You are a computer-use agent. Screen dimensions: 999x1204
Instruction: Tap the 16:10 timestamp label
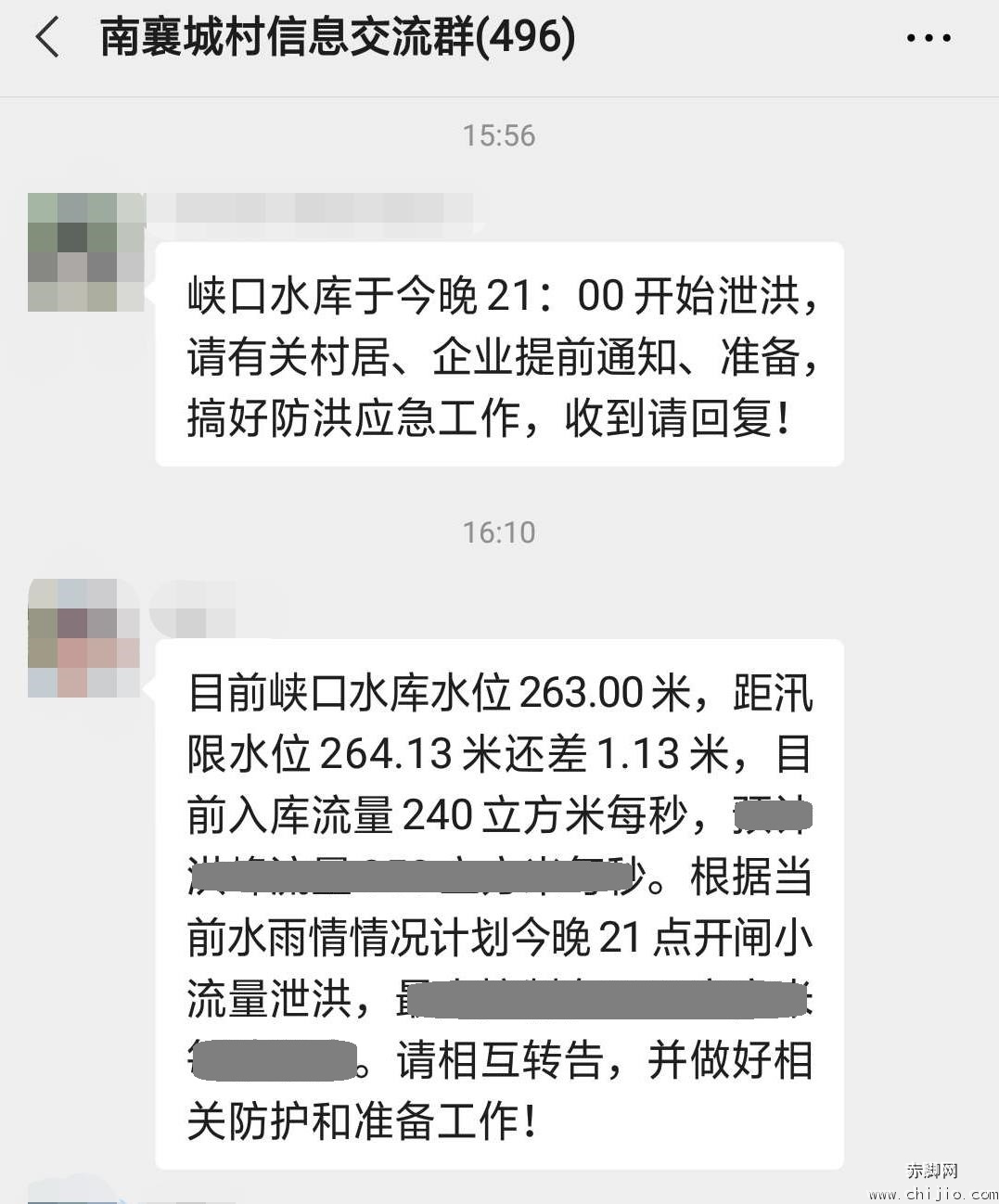click(499, 532)
